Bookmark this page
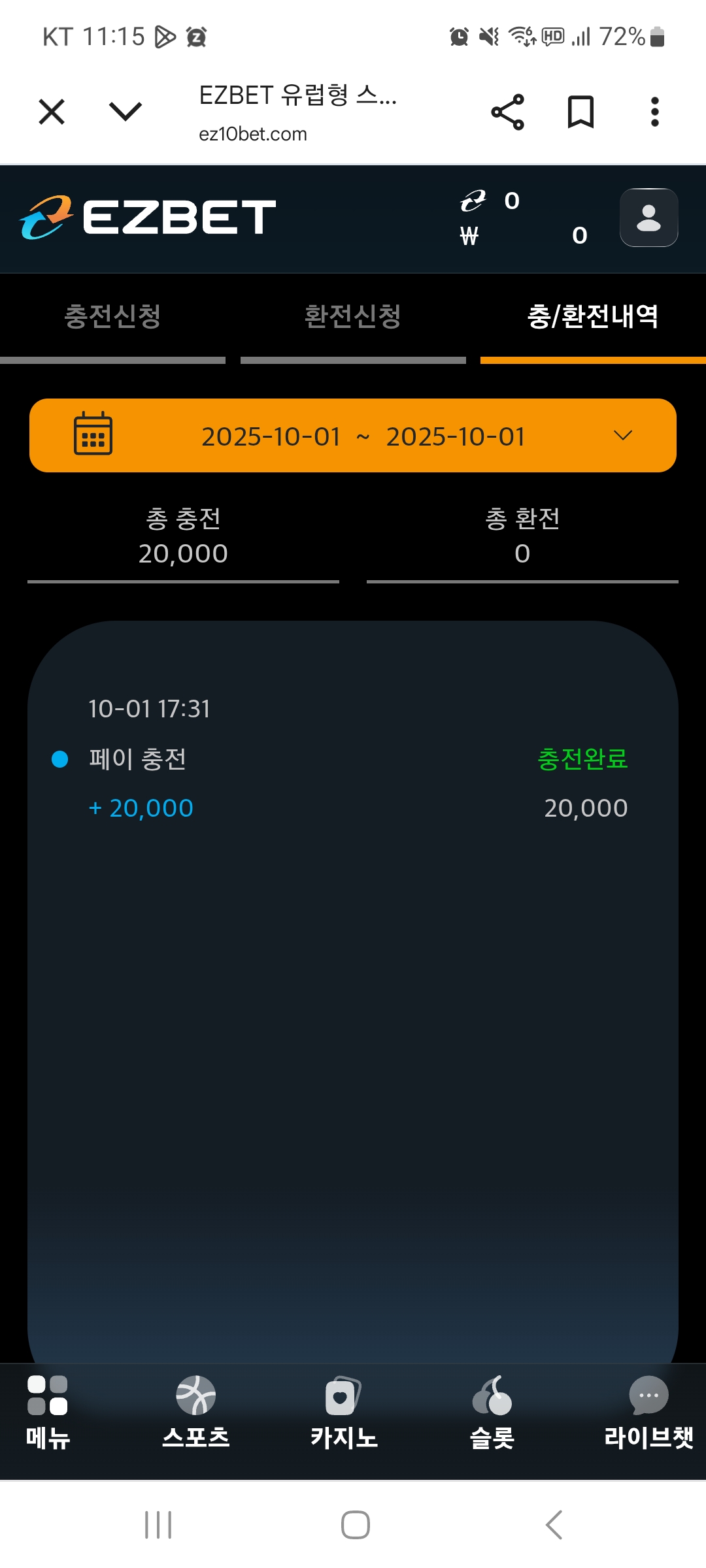 point(580,112)
